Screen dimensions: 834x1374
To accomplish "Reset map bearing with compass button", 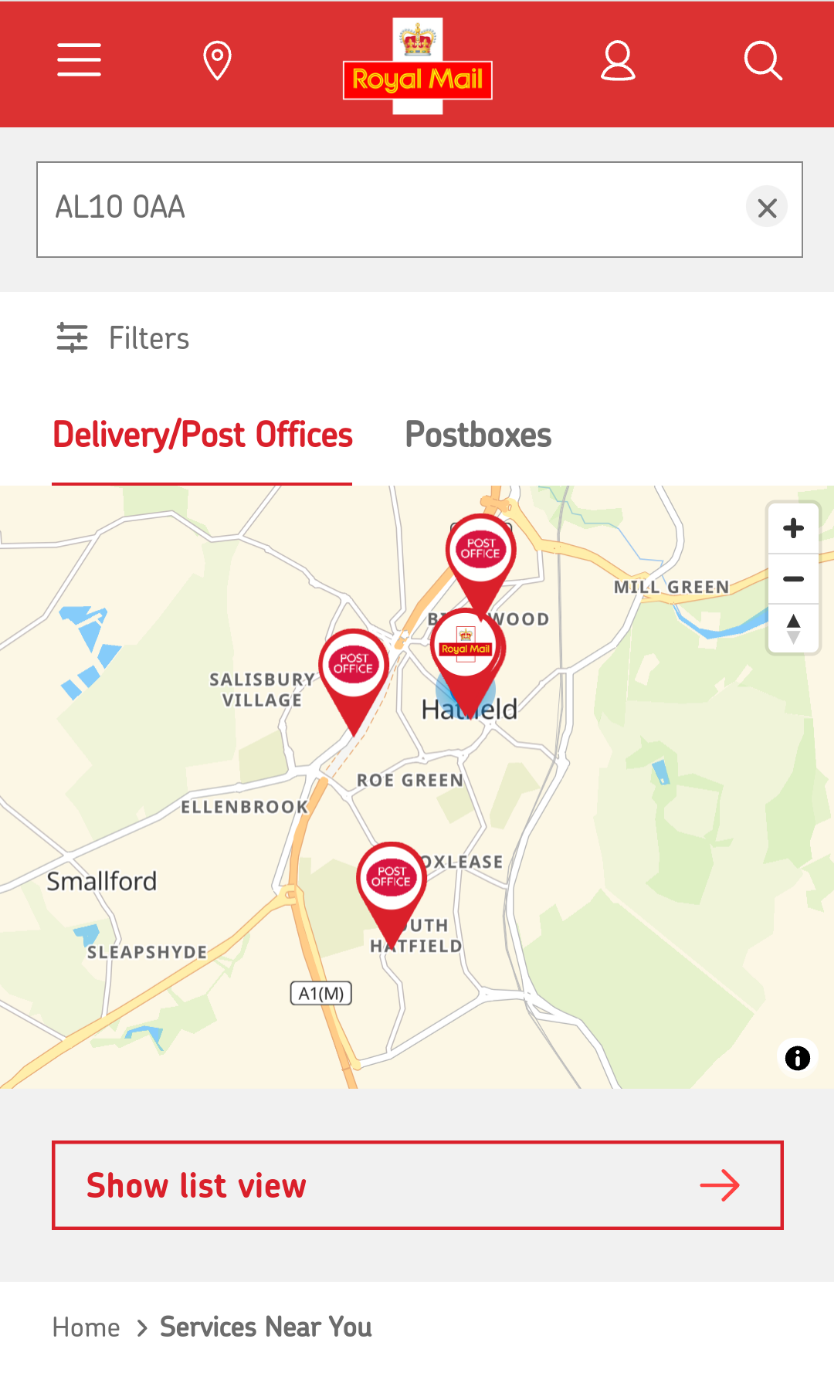I will coord(794,629).
